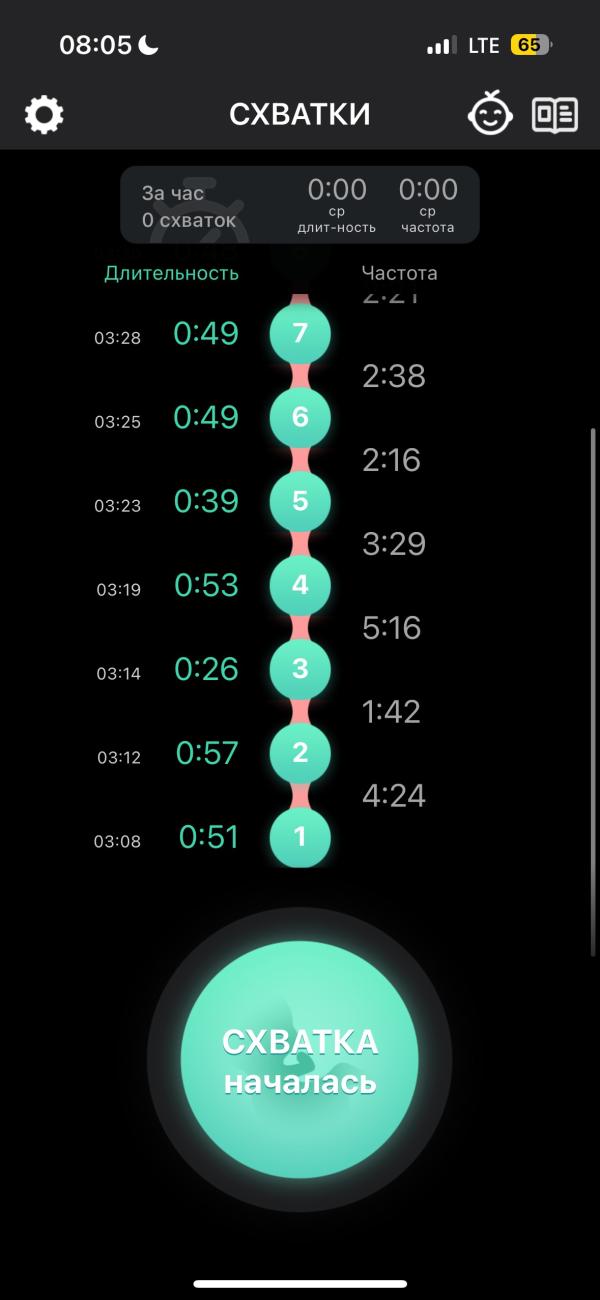600x1300 pixels.
Task: Select contraction number 5
Action: coord(300,501)
